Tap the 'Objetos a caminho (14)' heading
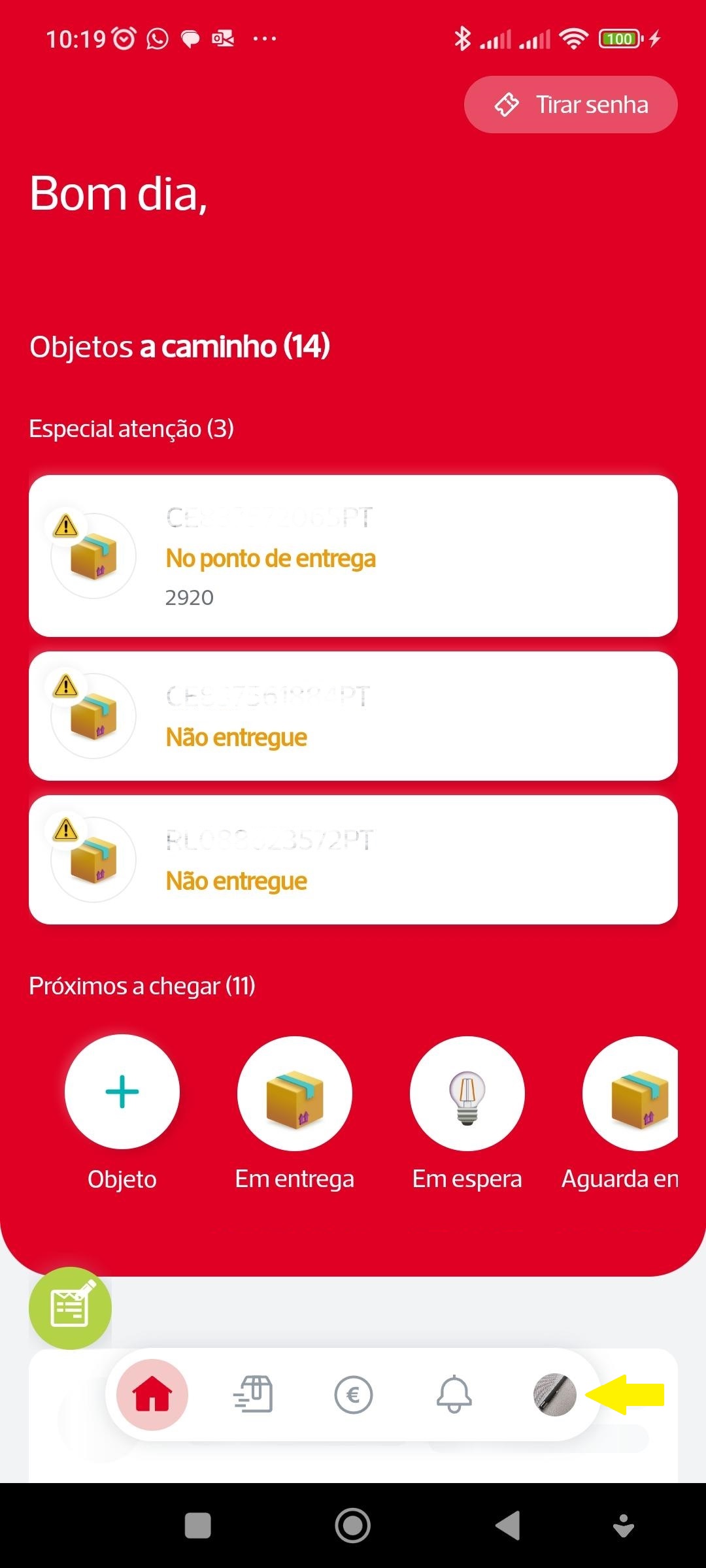The image size is (706, 1568). pyautogui.click(x=179, y=346)
